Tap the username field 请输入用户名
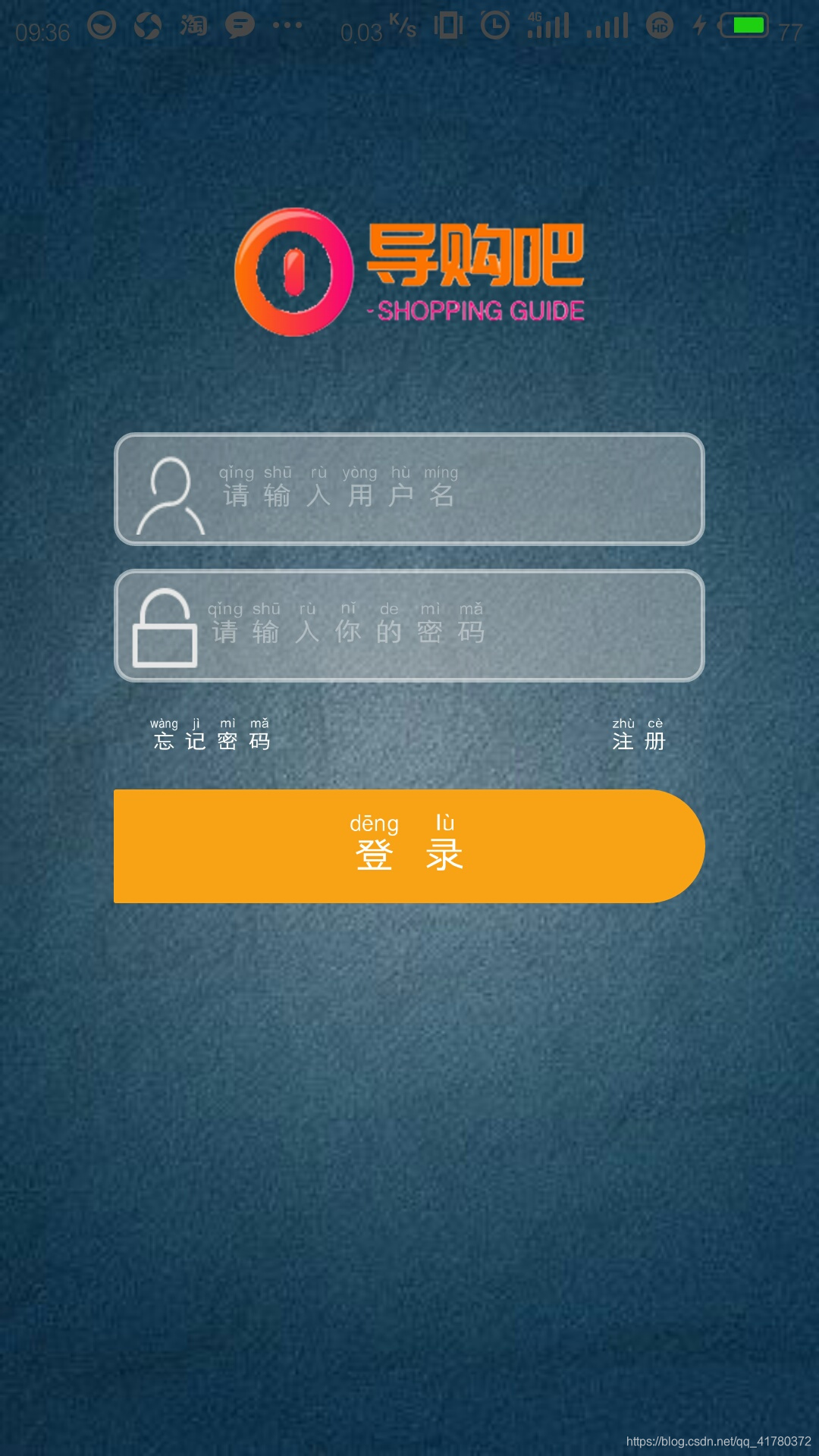 tap(409, 489)
